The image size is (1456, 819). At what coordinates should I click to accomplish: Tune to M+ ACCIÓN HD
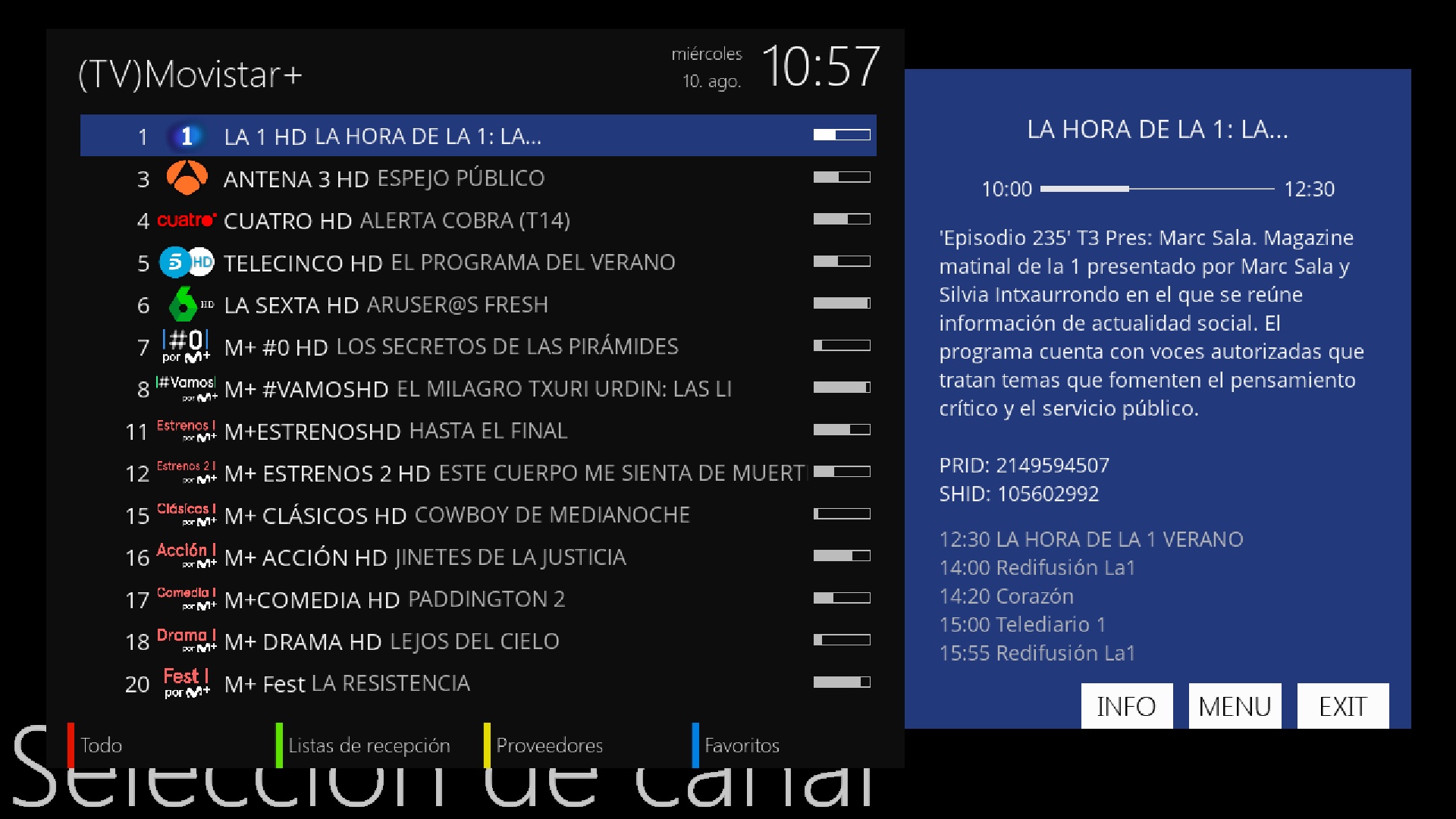tap(478, 557)
